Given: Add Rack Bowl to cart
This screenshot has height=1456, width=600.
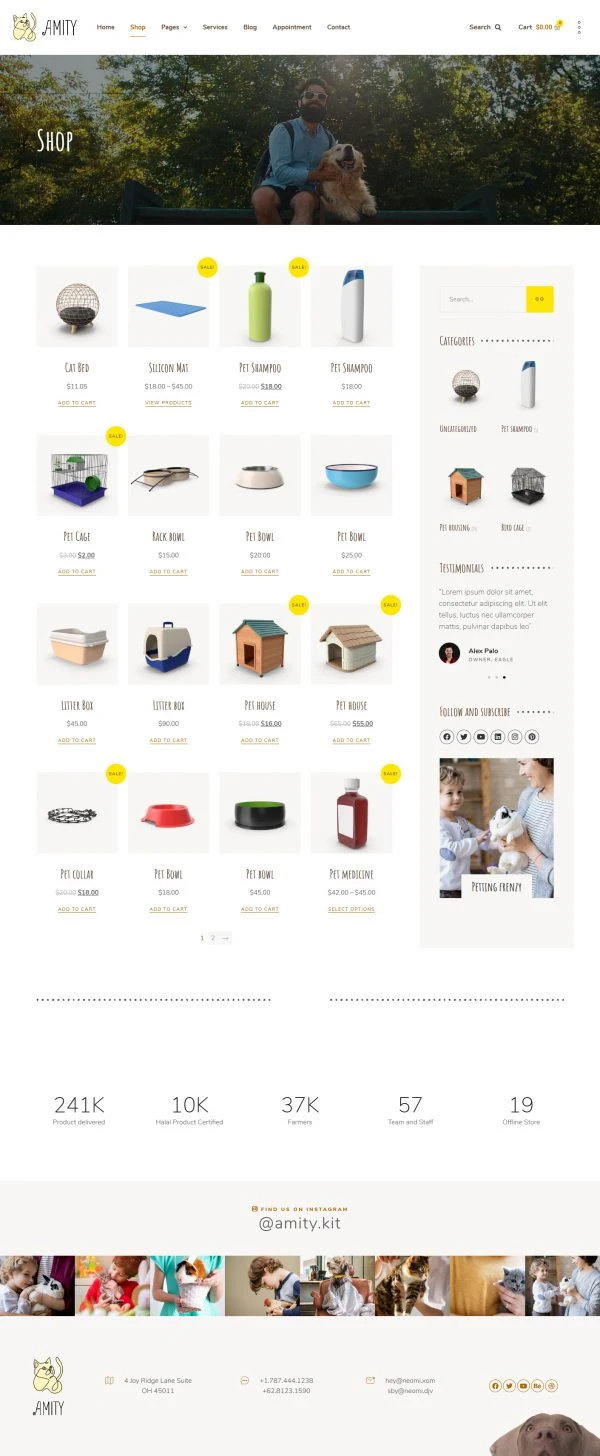Looking at the screenshot, I should 168,572.
